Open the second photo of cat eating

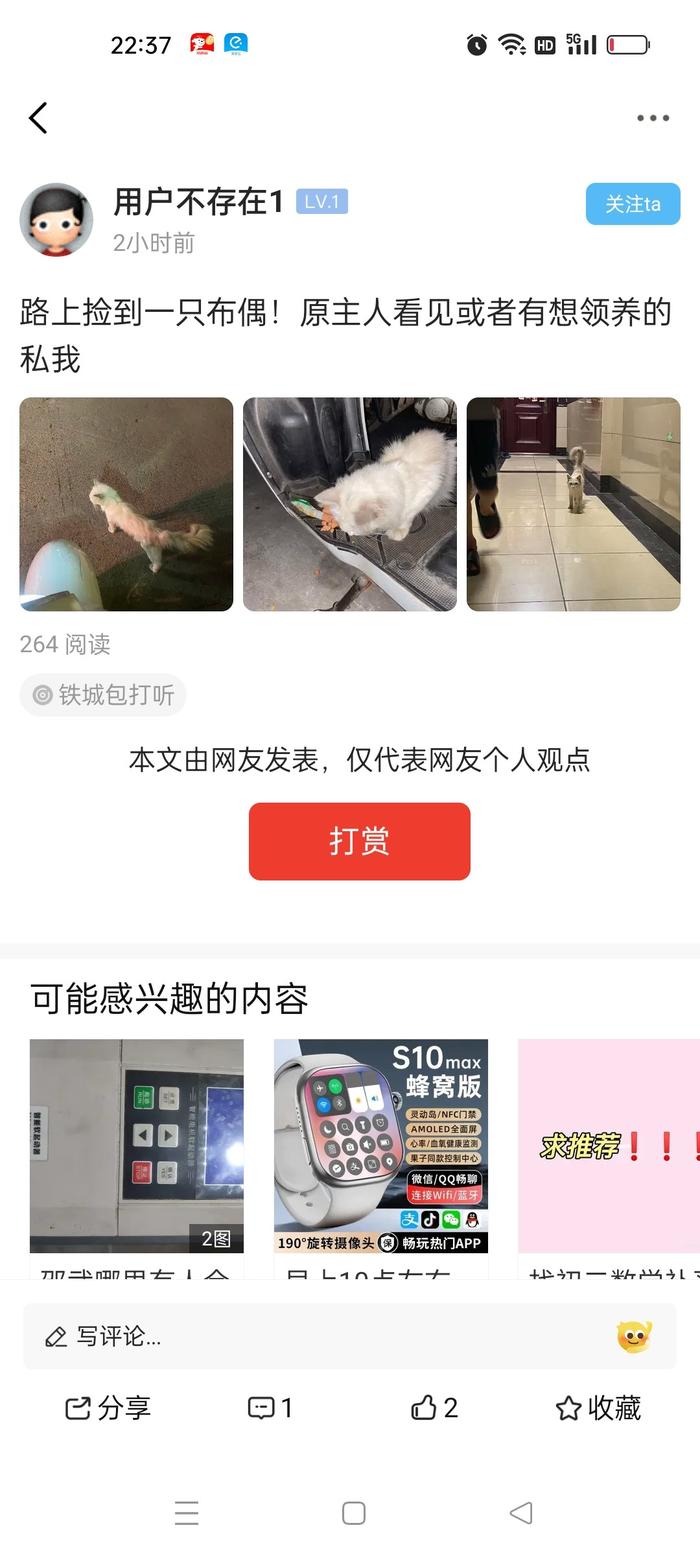coord(350,504)
